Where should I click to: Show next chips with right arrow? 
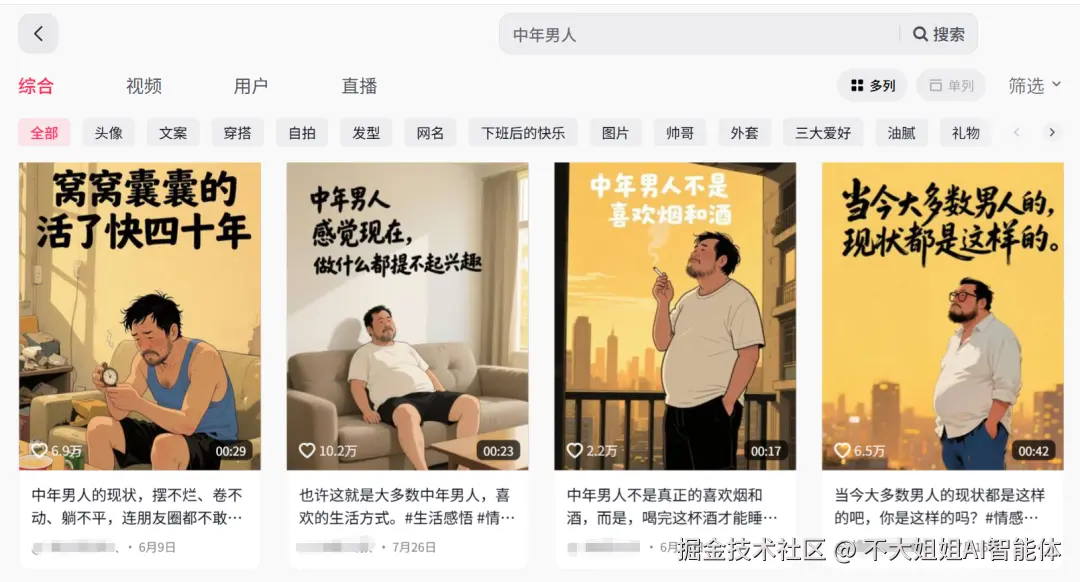[1051, 132]
